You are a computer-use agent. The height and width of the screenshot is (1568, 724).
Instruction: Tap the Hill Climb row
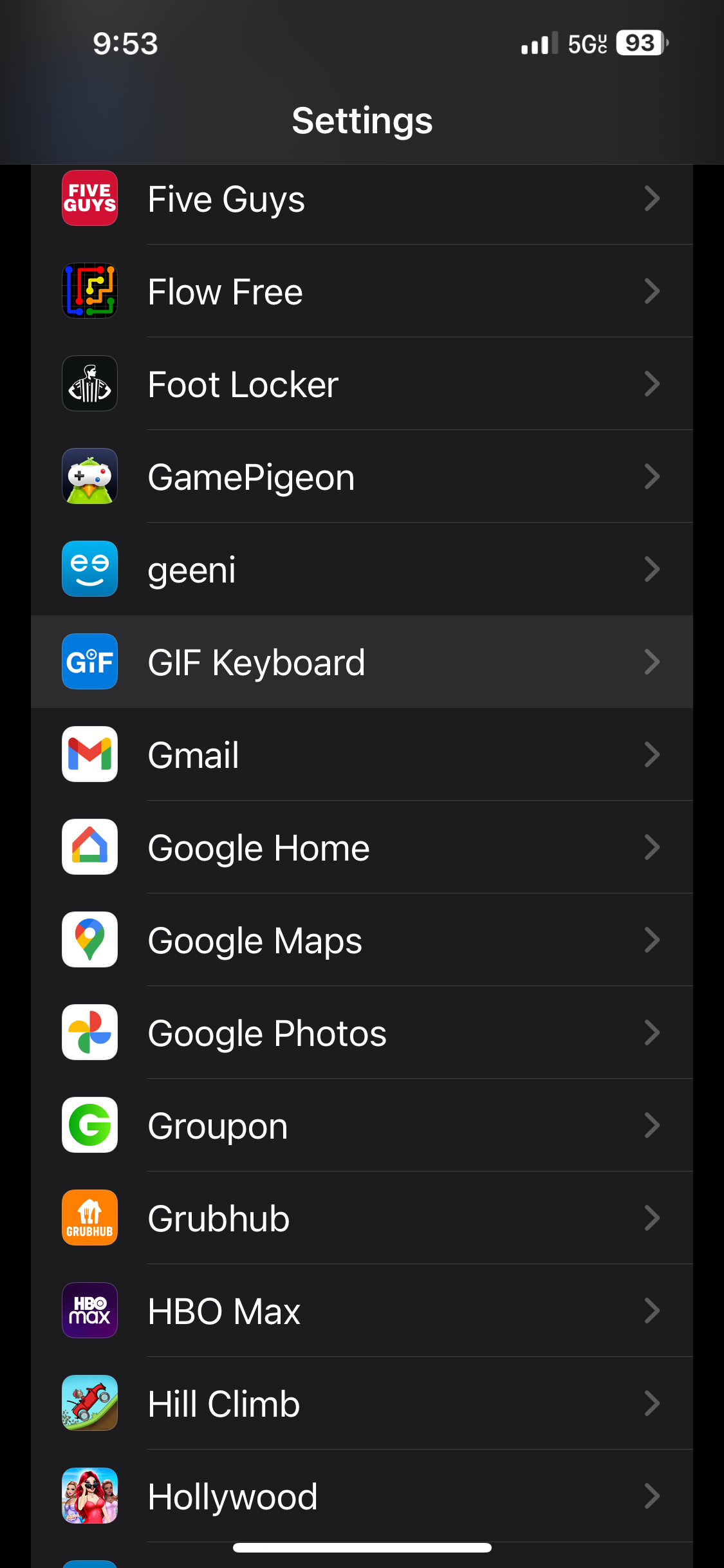362,1404
